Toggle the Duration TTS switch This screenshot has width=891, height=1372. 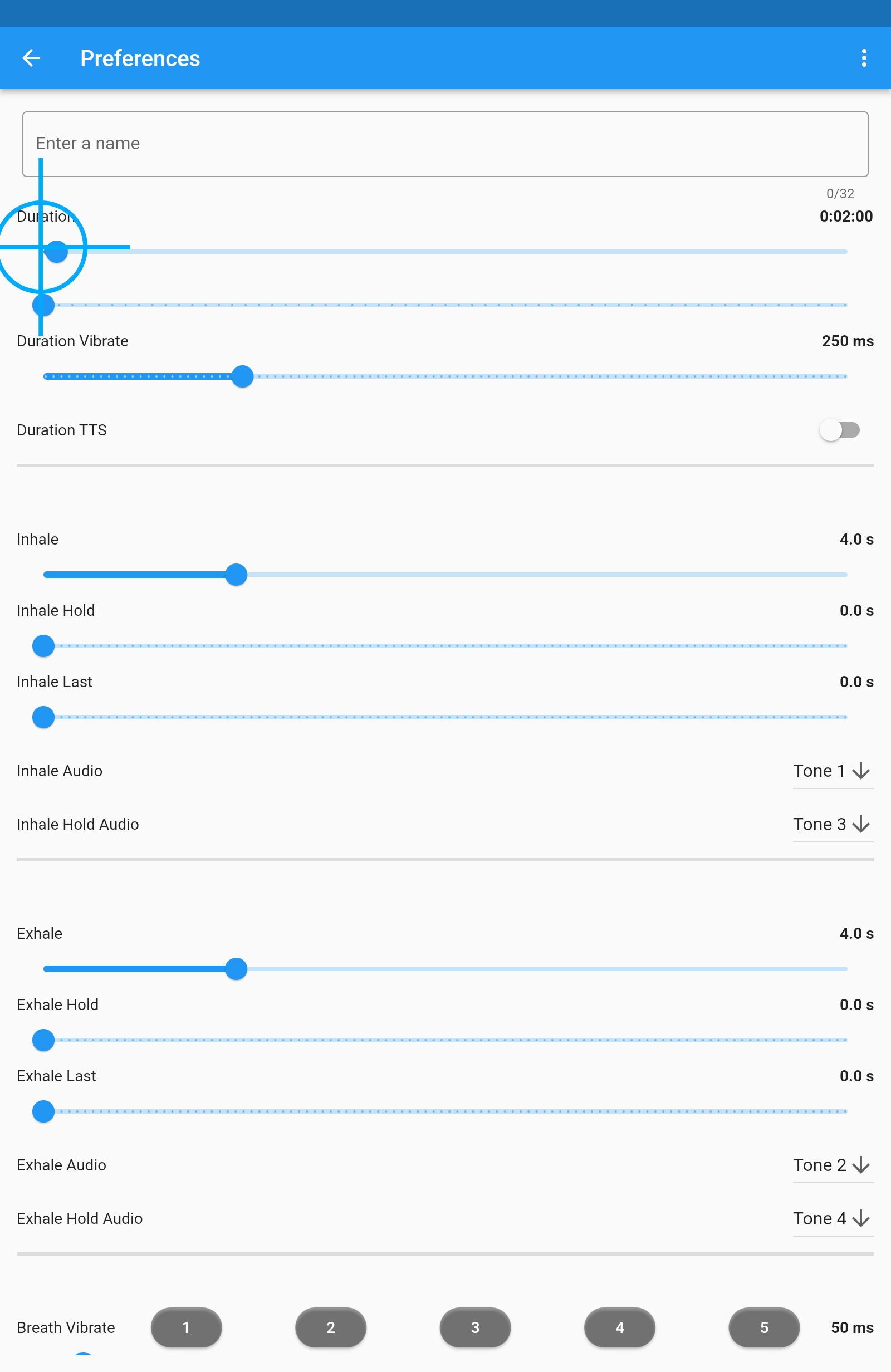coord(840,430)
